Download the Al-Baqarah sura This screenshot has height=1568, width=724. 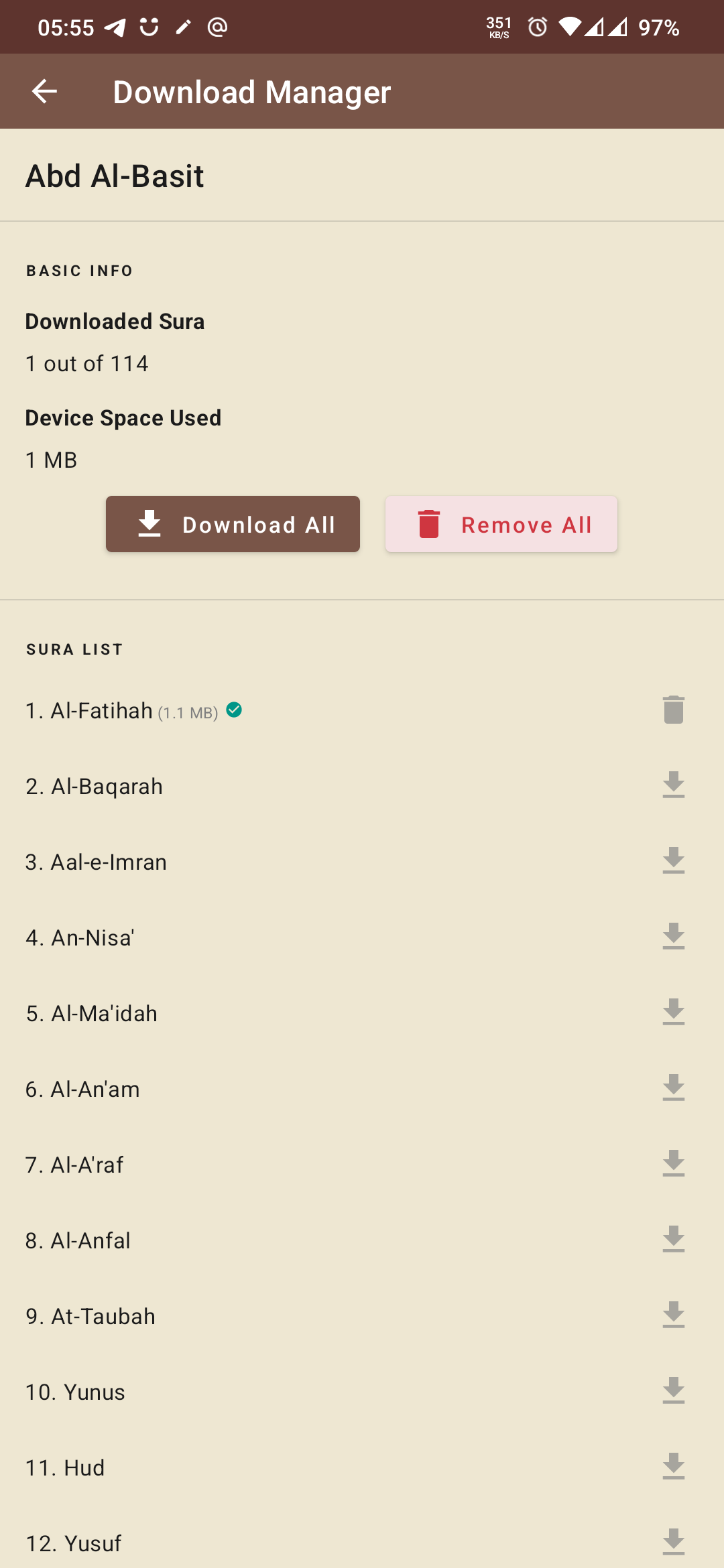point(673,785)
